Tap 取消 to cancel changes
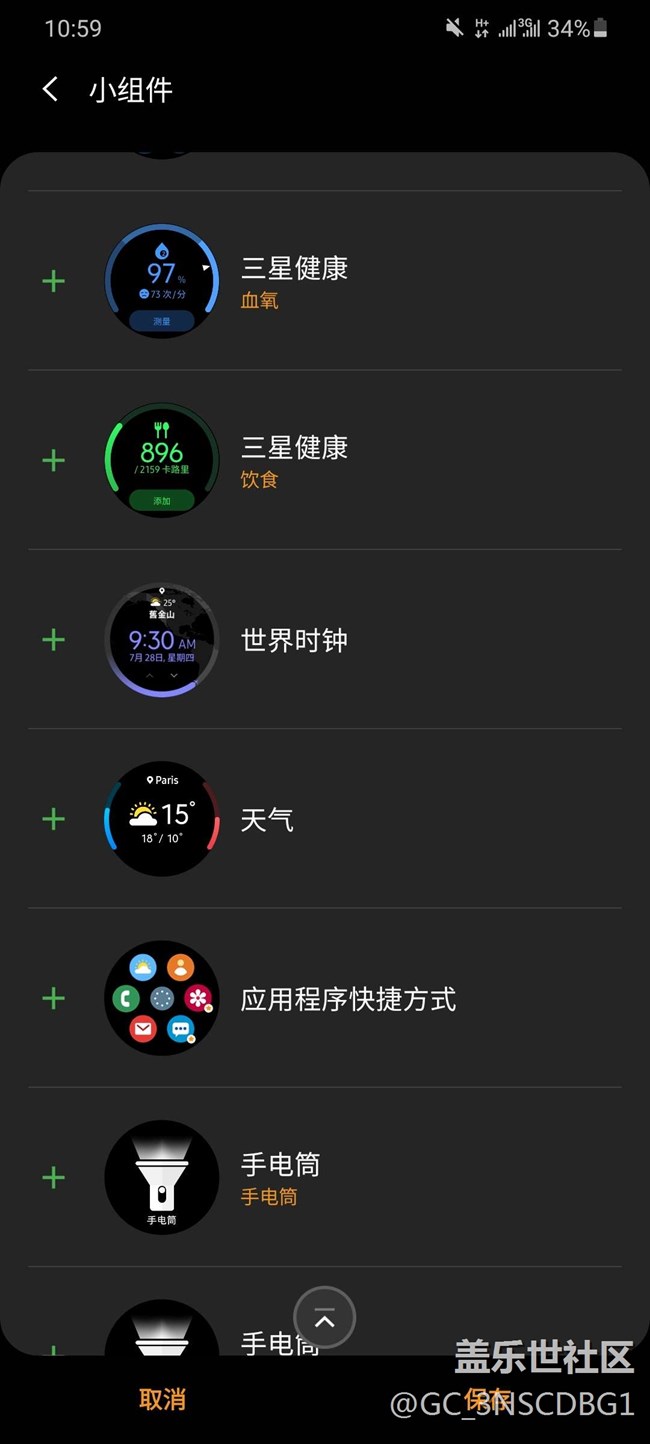650x1444 pixels. pos(162,1399)
